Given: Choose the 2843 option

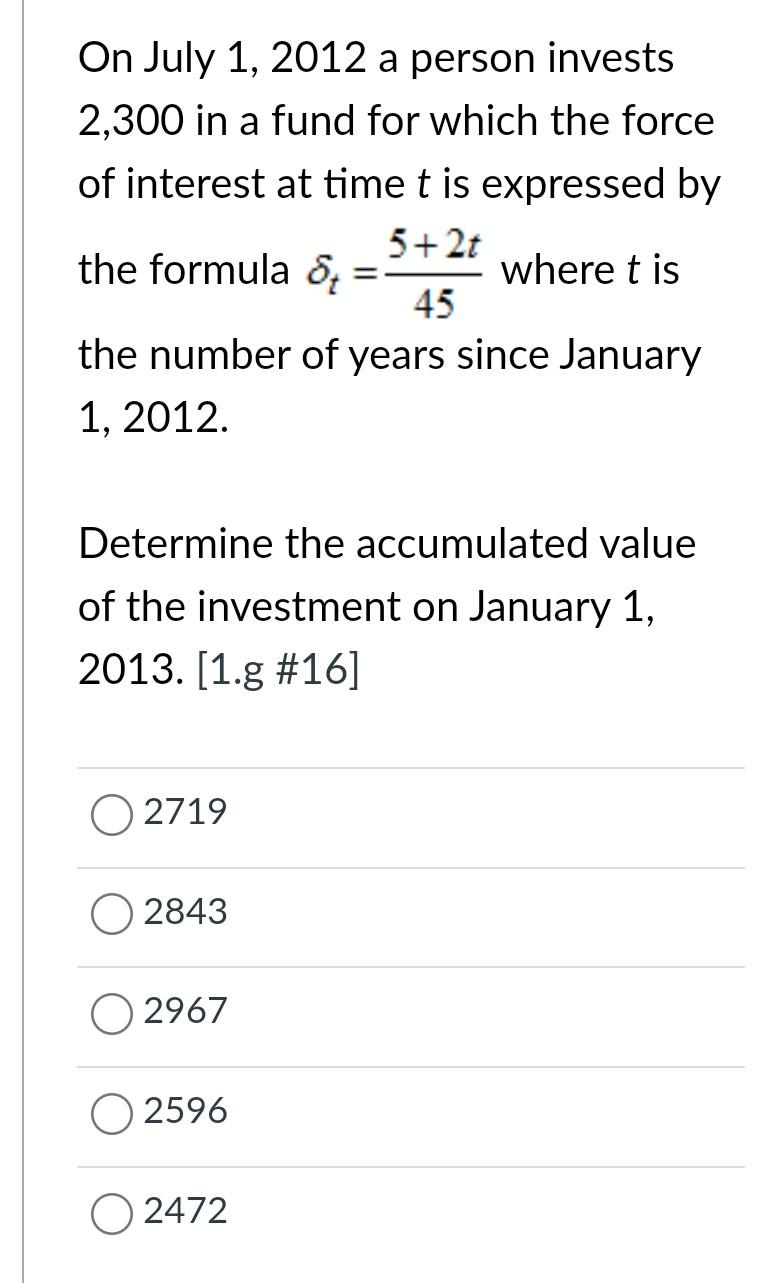Looking at the screenshot, I should (x=112, y=913).
